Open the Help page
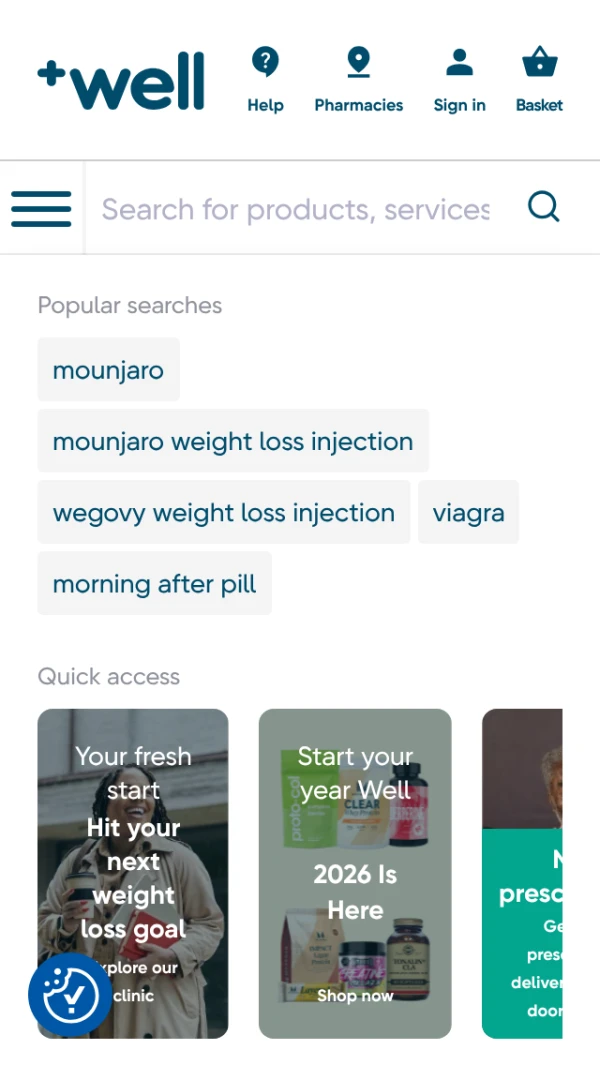Viewport: 600px width, 1065px height. click(x=265, y=80)
